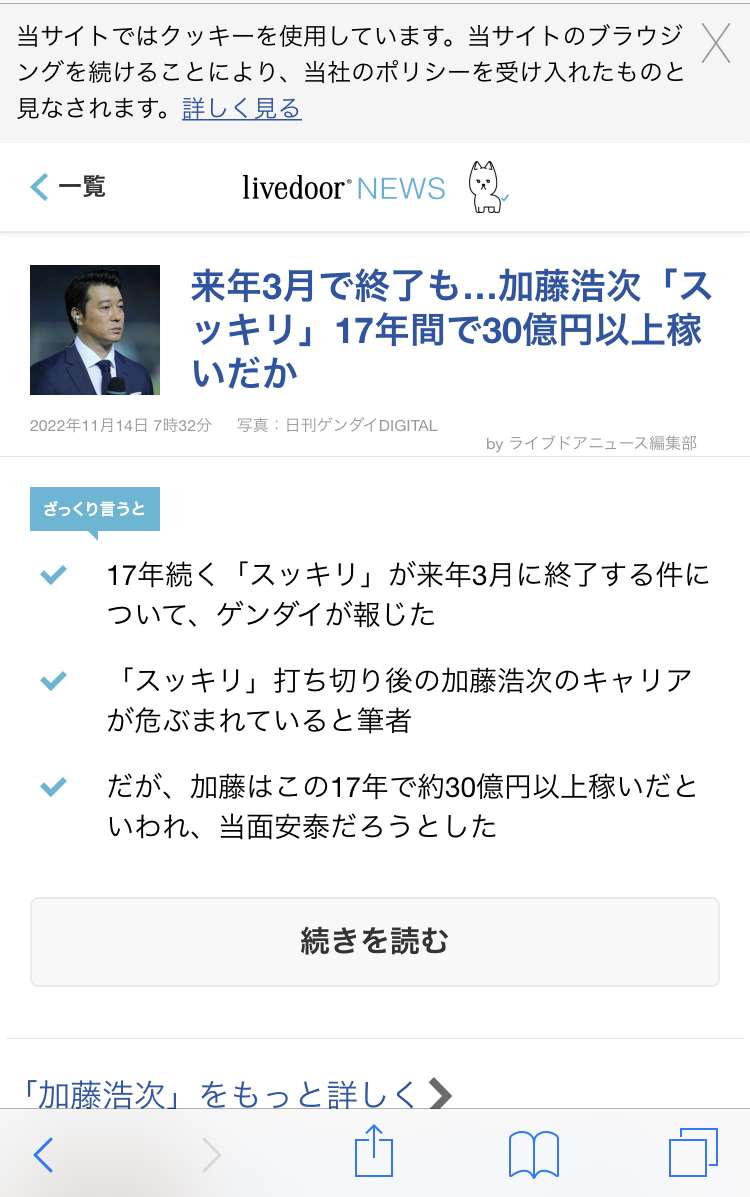Screen dimensions: 750x1197
Task: Share this page from Safari
Action: [x=374, y=1152]
